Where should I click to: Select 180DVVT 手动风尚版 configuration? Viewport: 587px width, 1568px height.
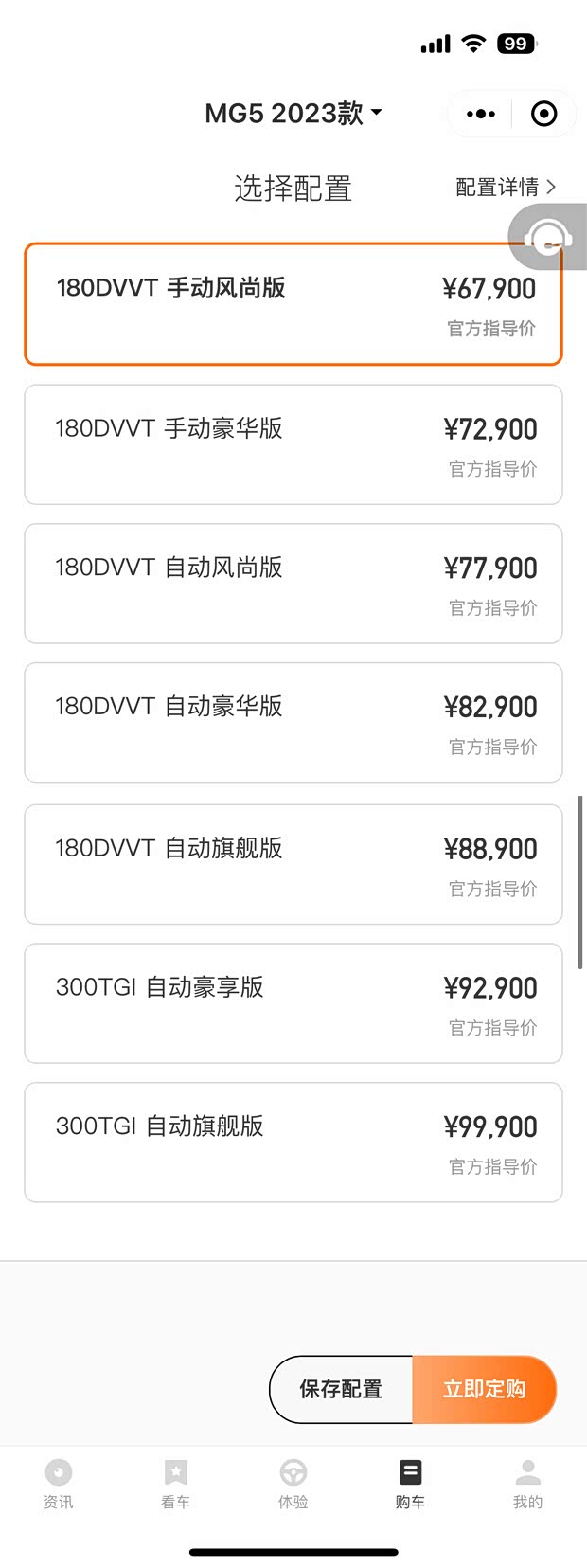(293, 304)
